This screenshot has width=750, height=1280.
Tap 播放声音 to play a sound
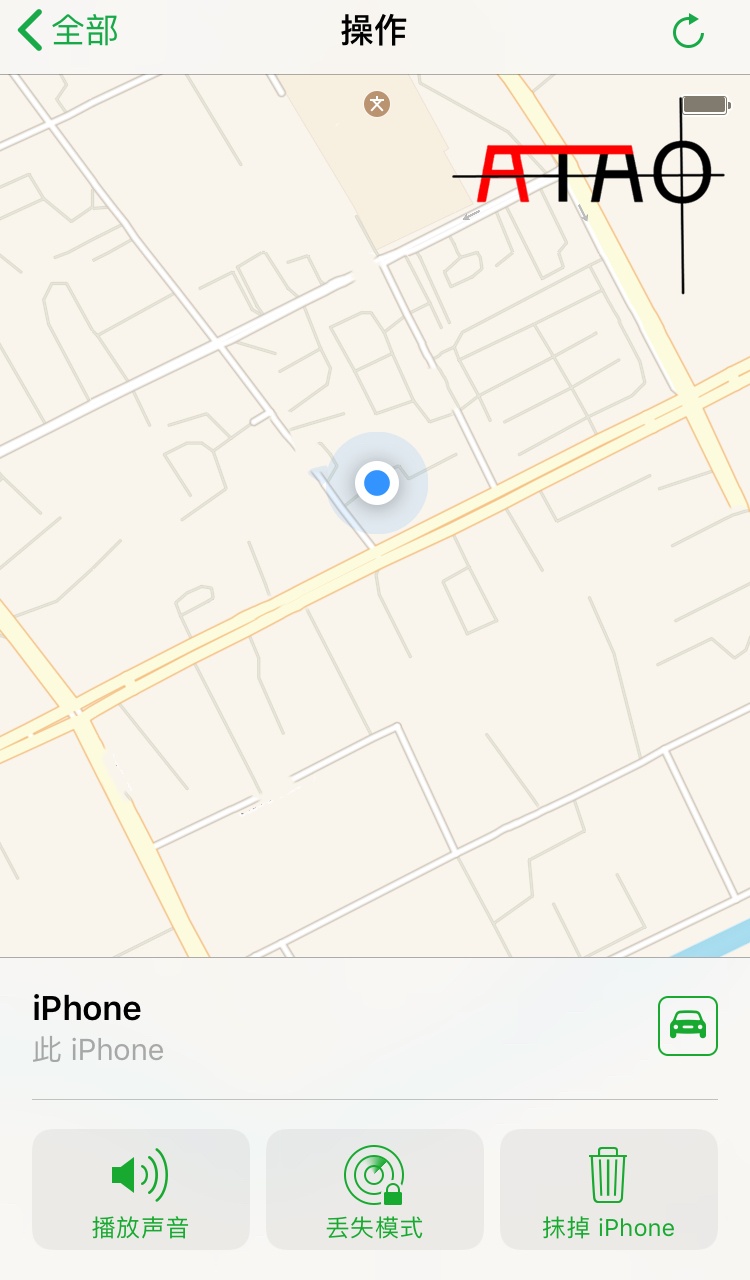[140, 1189]
